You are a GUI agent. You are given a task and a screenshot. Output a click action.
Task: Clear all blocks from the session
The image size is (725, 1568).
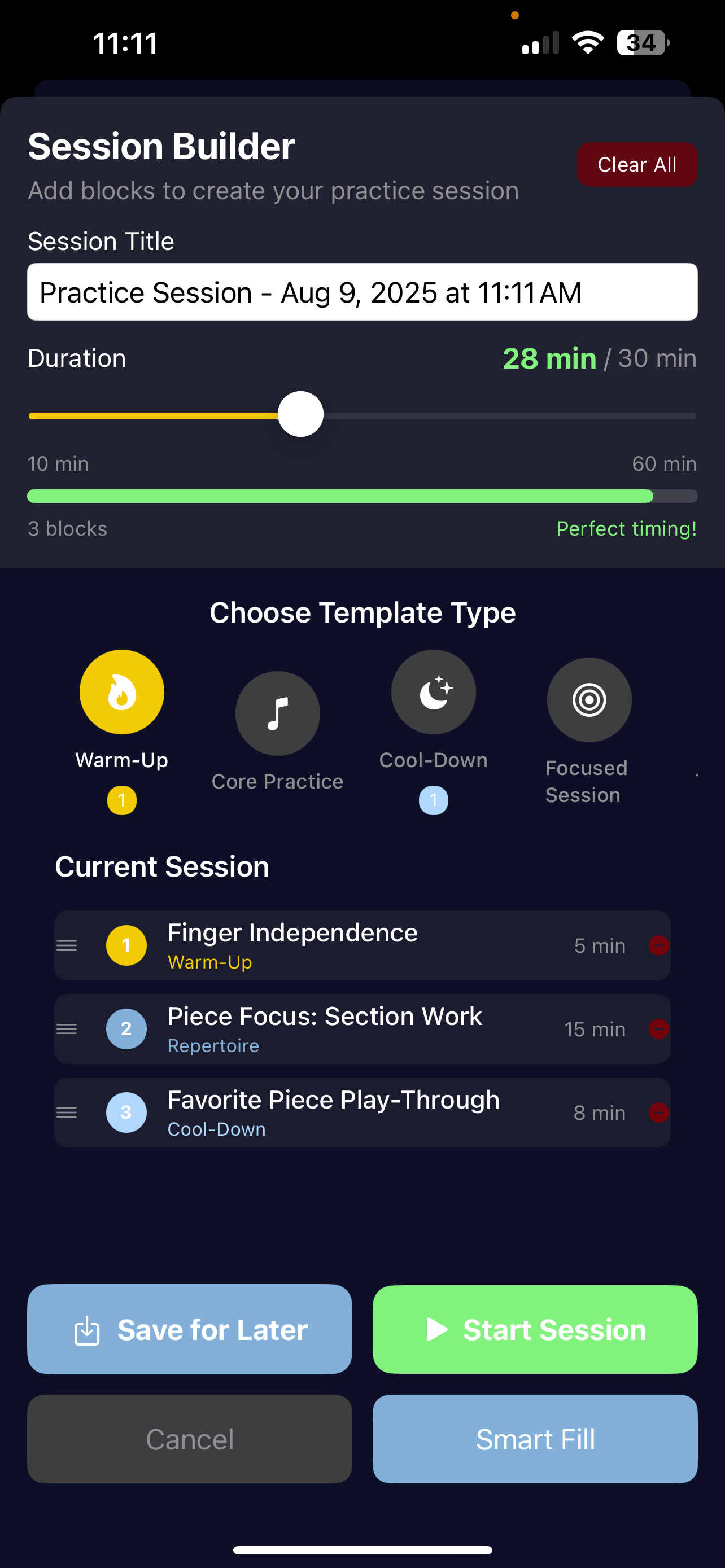(636, 164)
